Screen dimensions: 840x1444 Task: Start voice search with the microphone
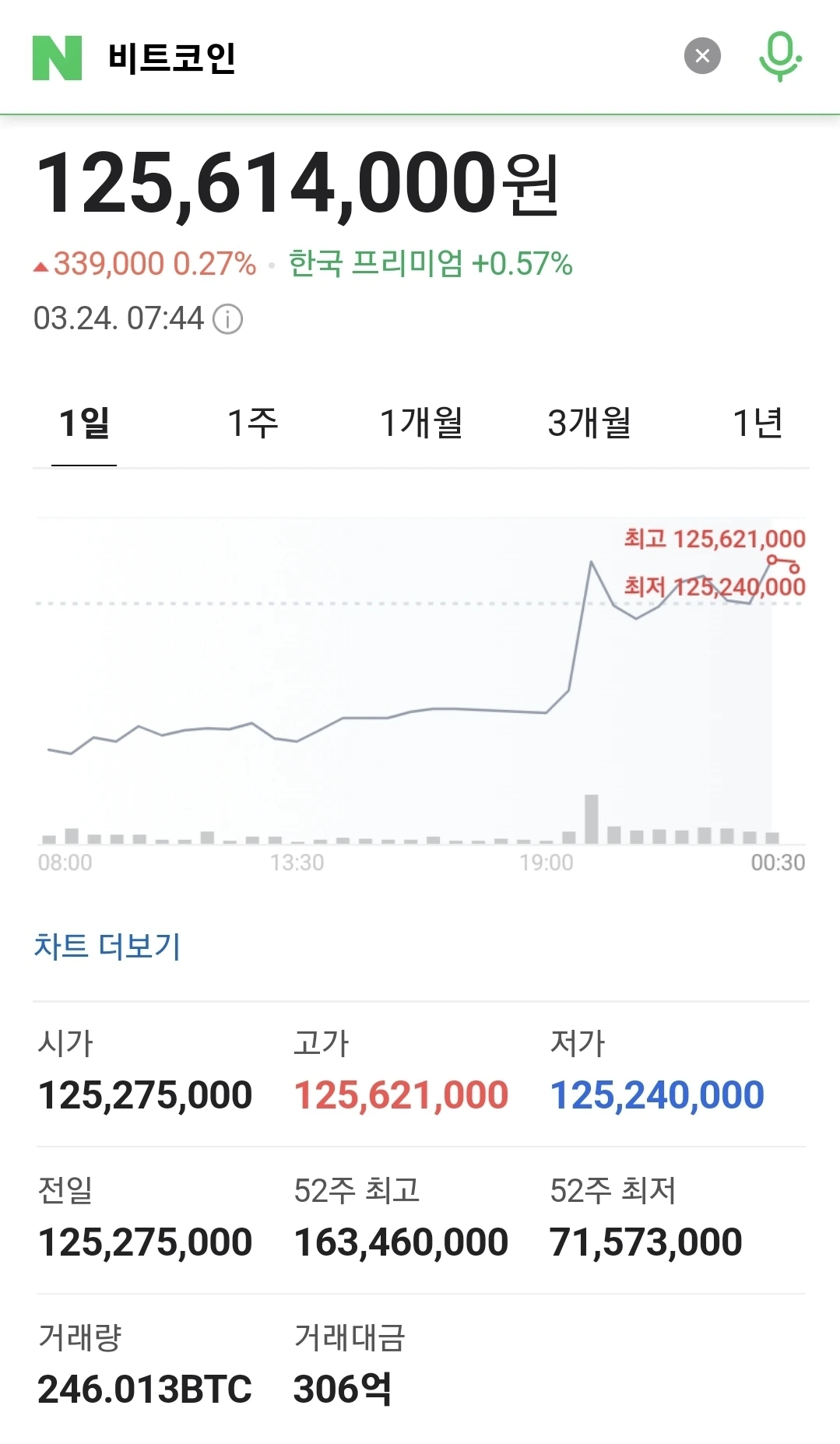pyautogui.click(x=780, y=56)
